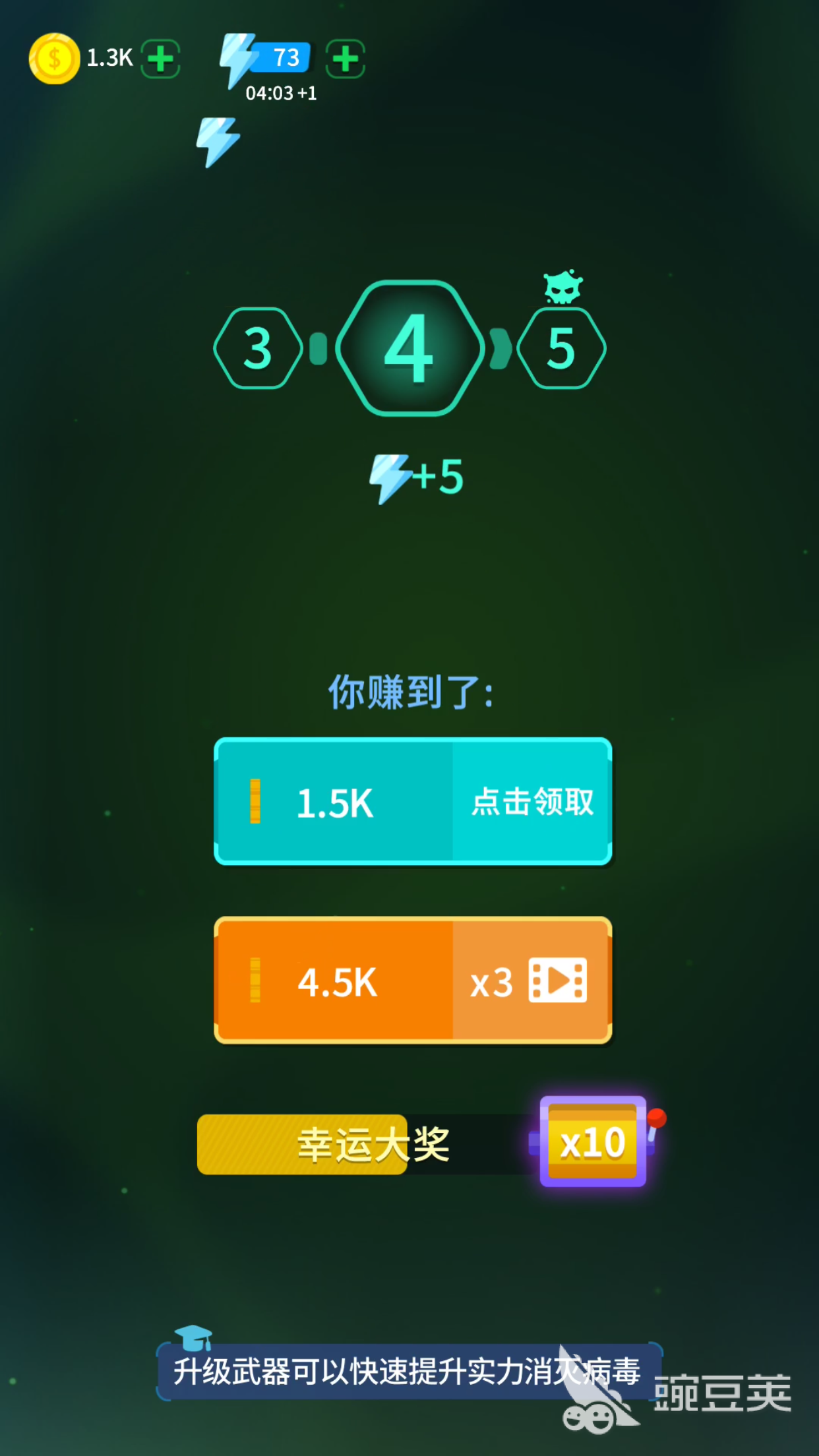Spin the x10 lucky jackpot slot machine
Viewport: 819px width, 1456px height.
coord(593,1141)
